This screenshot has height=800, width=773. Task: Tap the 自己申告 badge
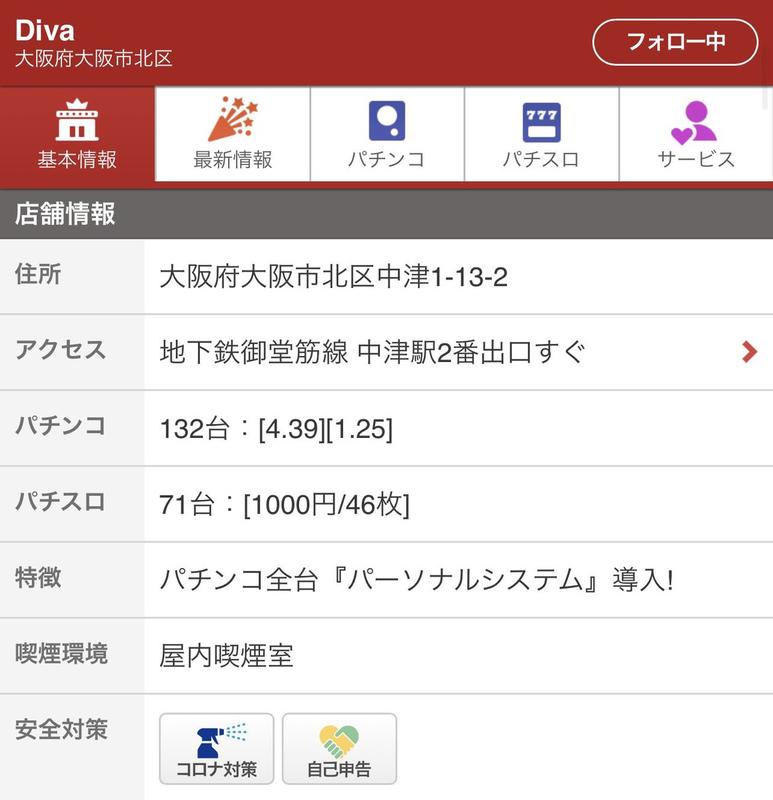(339, 749)
